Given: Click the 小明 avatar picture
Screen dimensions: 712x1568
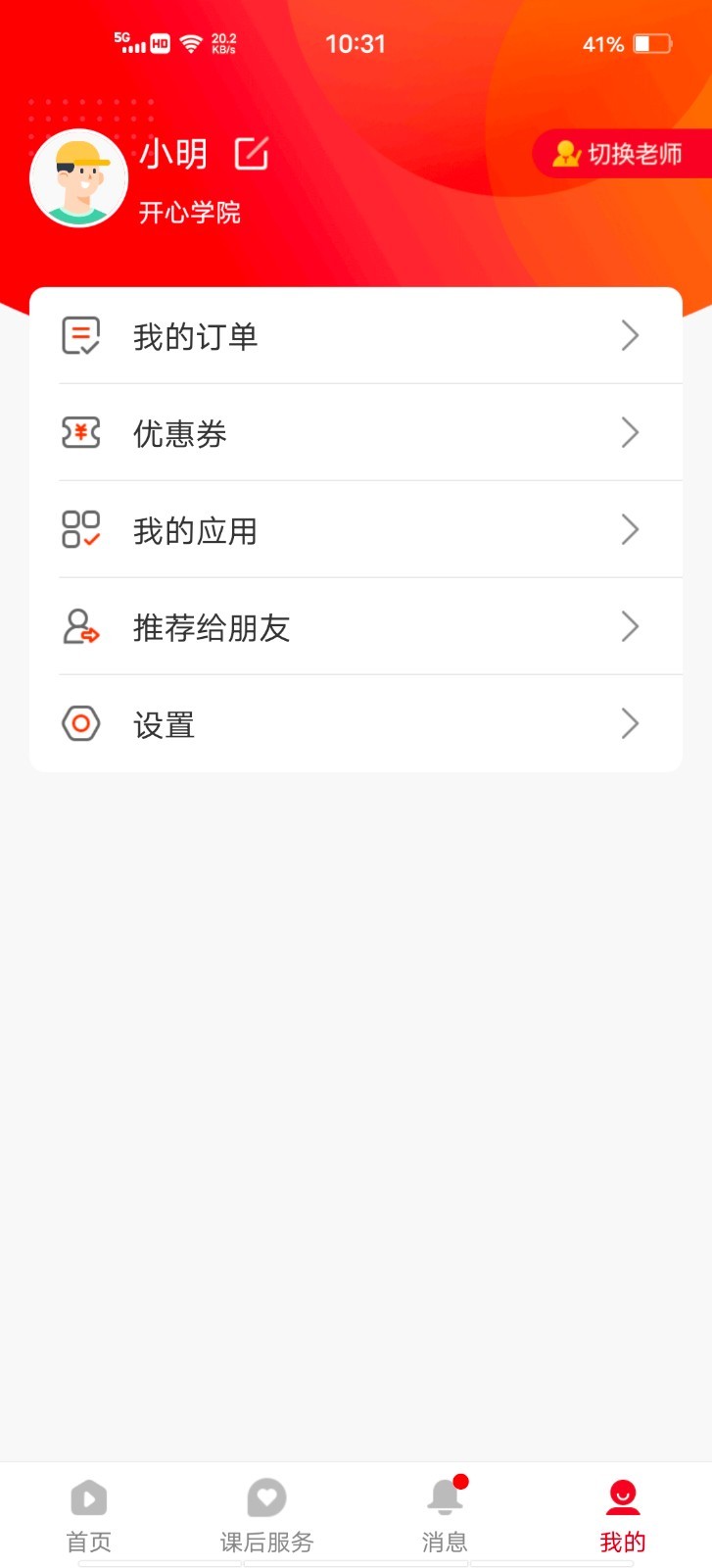Looking at the screenshot, I should click(x=79, y=177).
